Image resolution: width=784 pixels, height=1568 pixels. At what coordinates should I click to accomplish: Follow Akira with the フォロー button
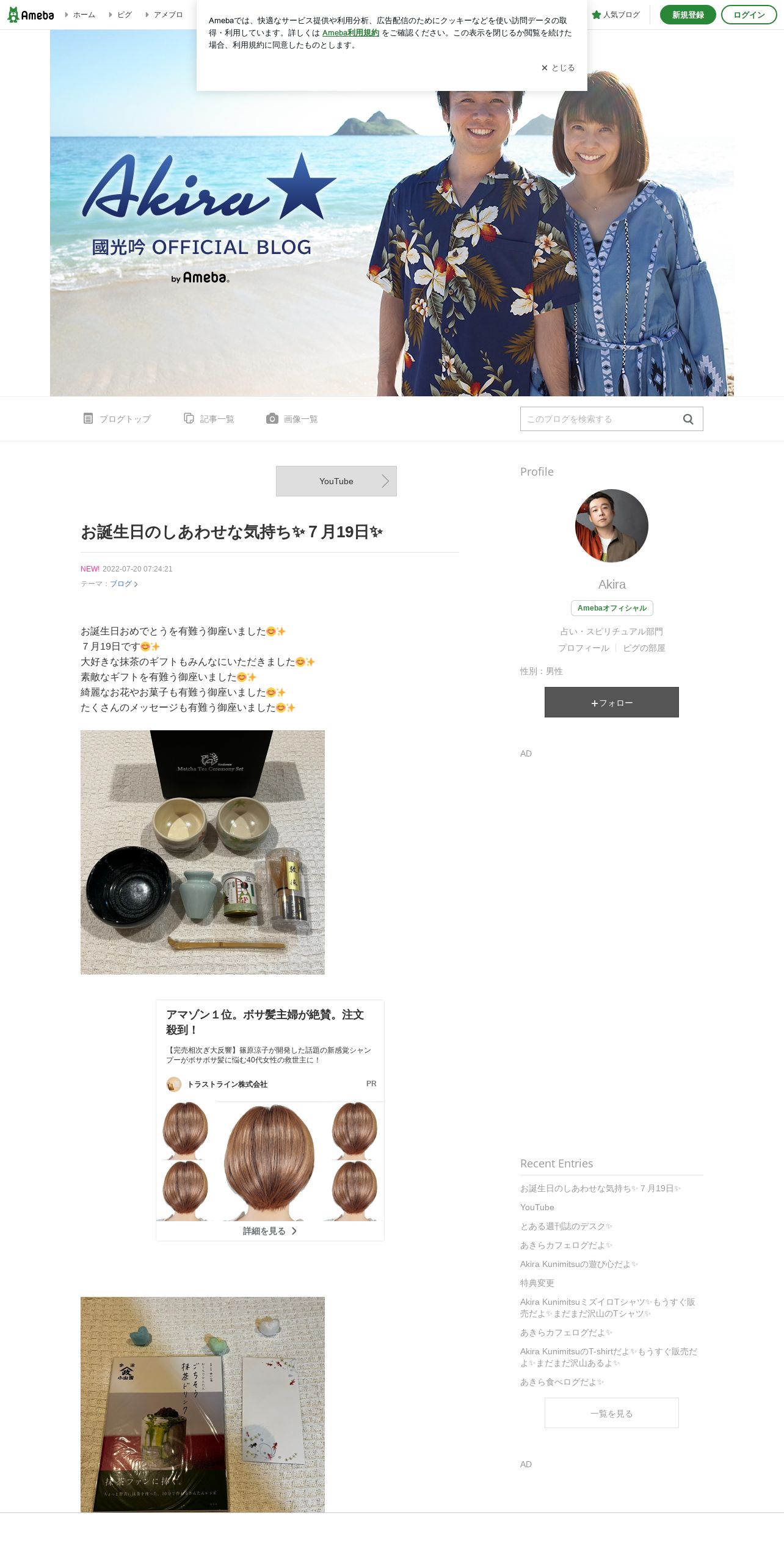point(612,702)
